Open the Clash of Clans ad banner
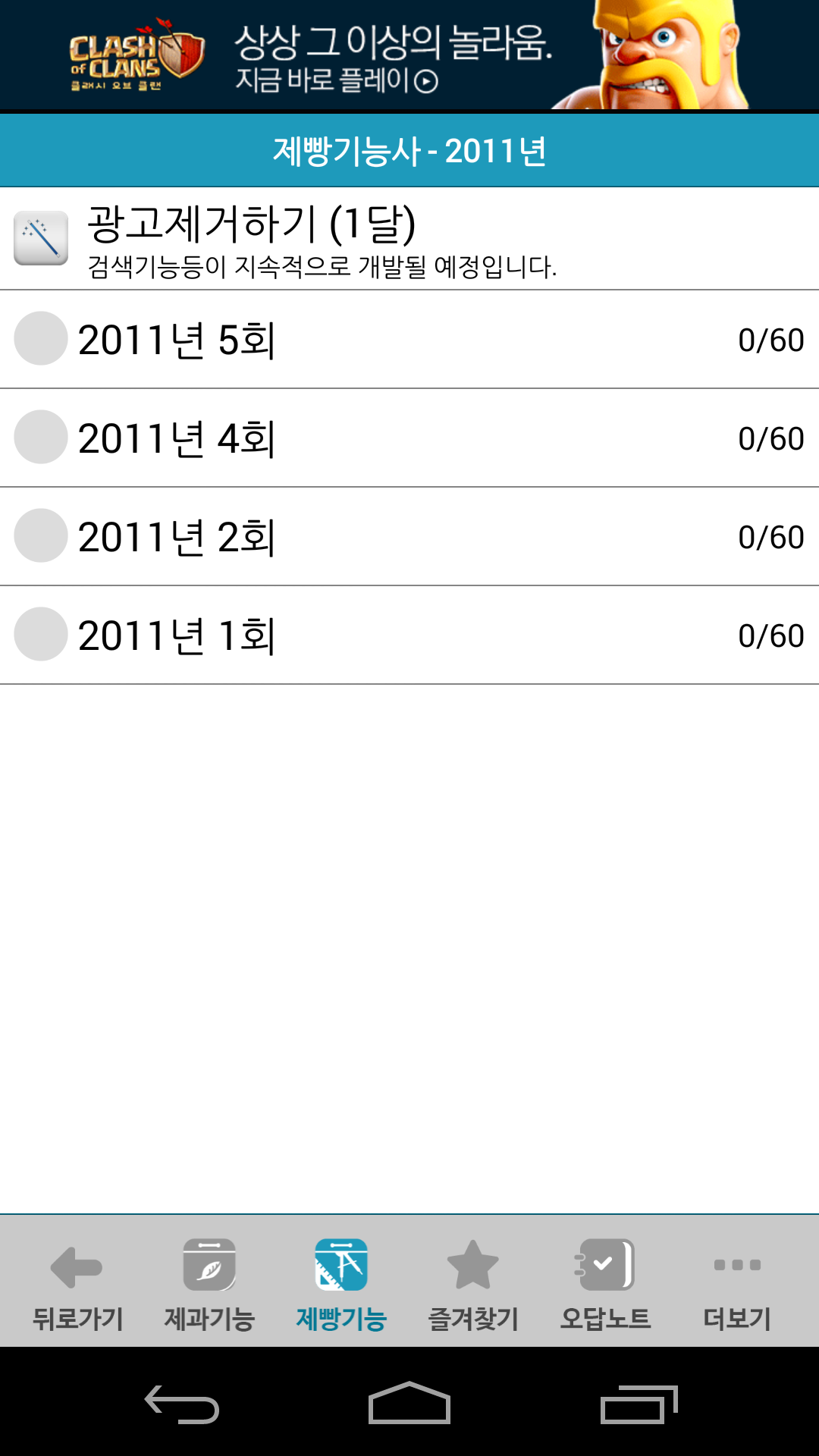The width and height of the screenshot is (819, 1456). [409, 55]
